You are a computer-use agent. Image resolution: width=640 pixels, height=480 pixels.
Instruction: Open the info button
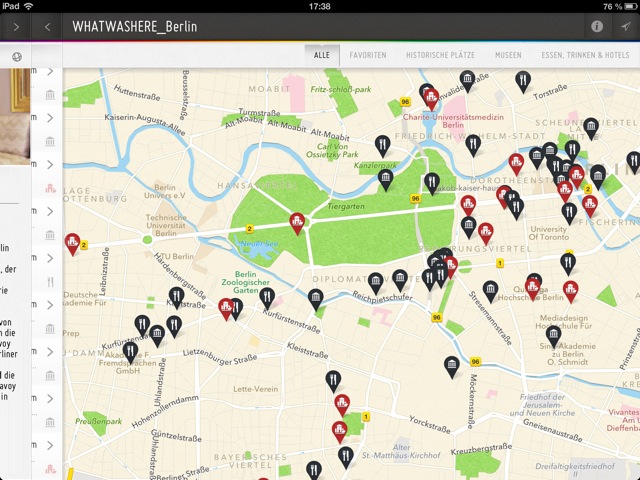[597, 27]
